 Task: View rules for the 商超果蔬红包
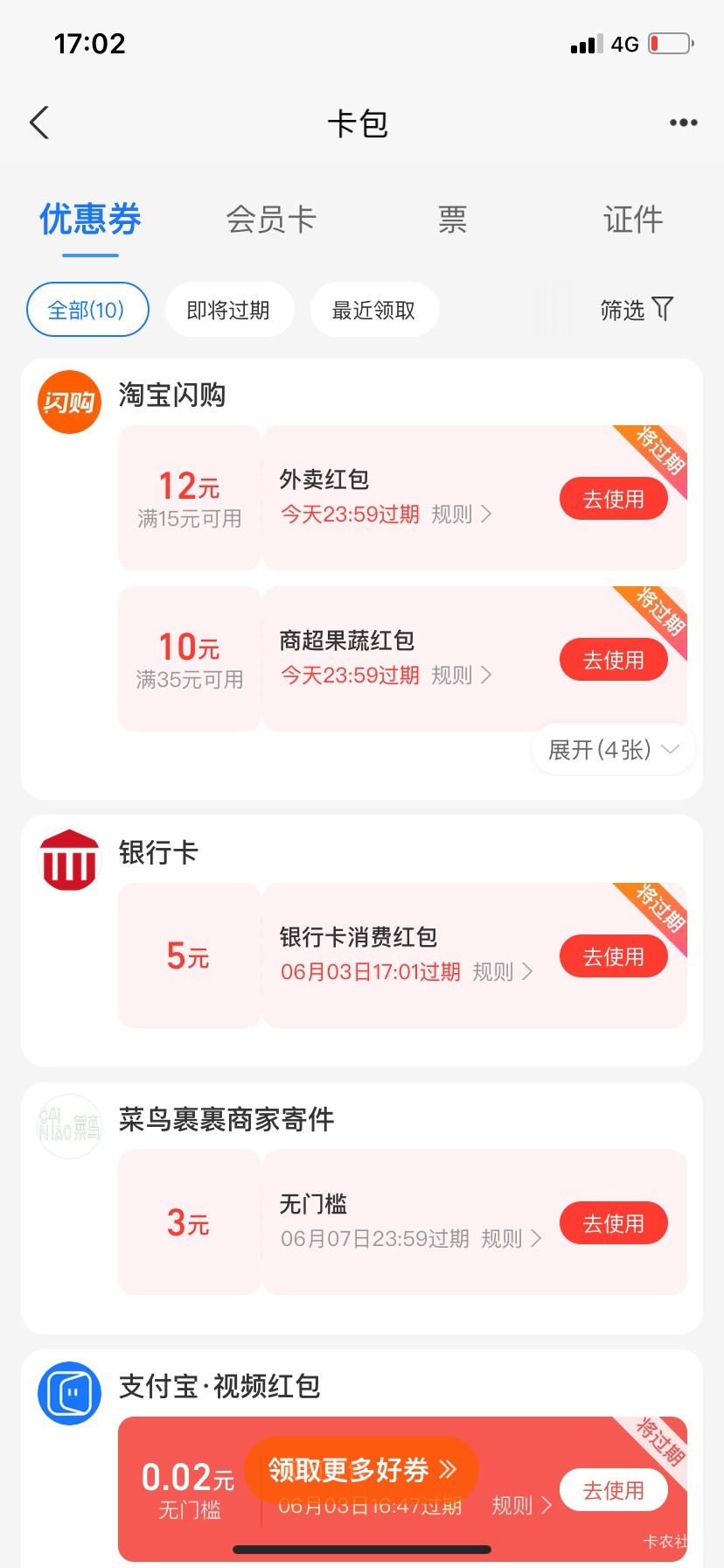tap(462, 675)
